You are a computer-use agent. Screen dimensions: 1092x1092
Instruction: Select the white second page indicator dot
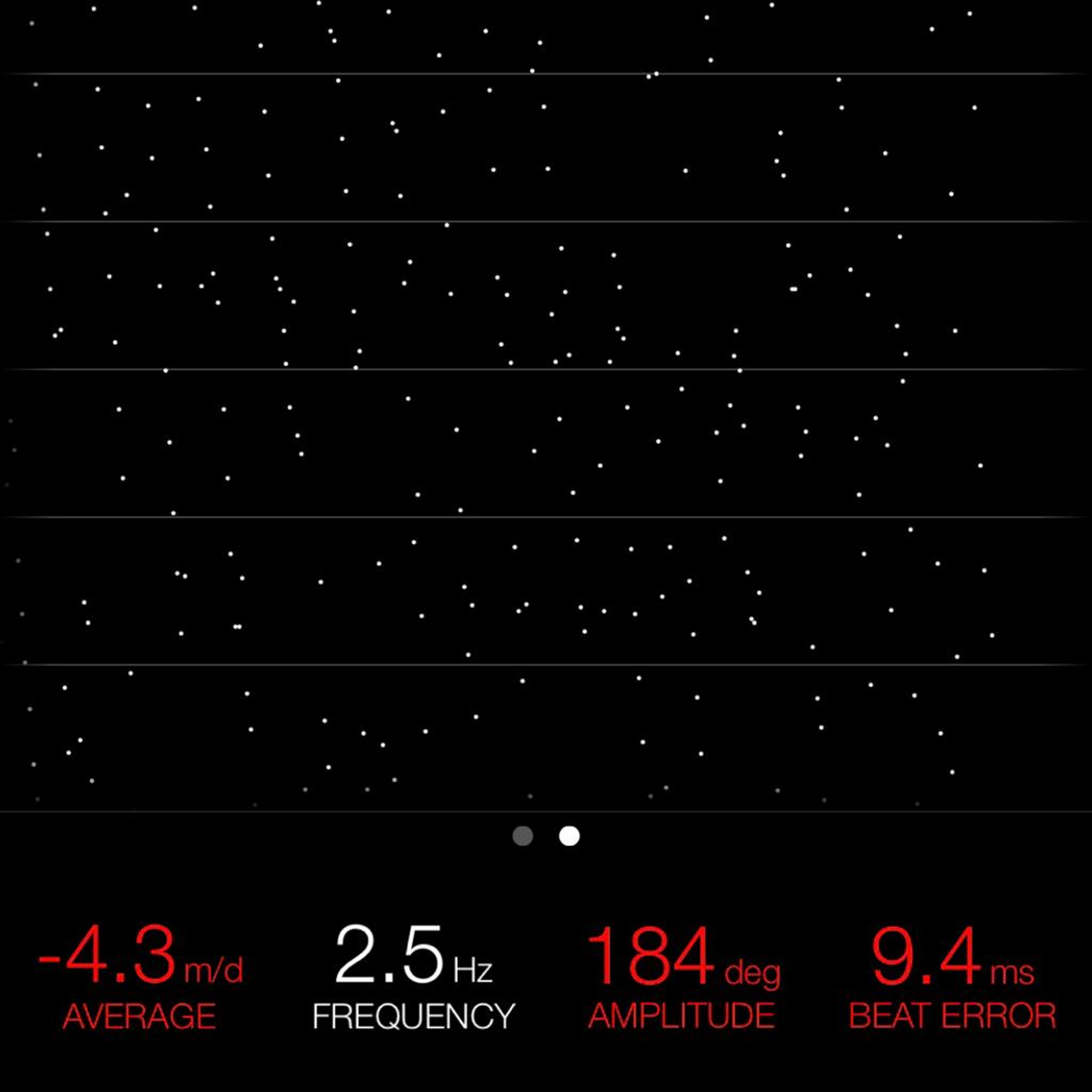click(569, 836)
